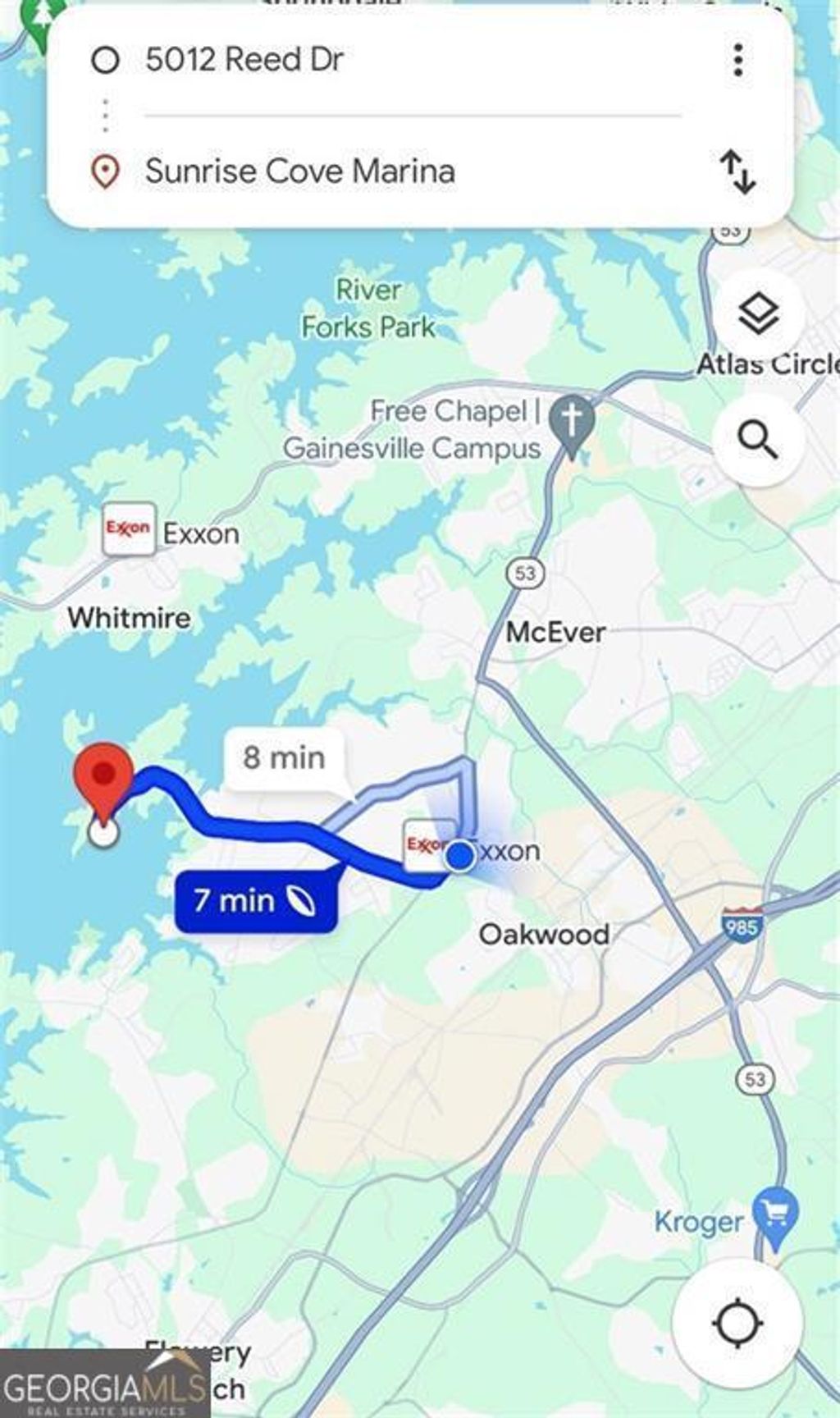
Task: Search along the route
Action: (758, 441)
